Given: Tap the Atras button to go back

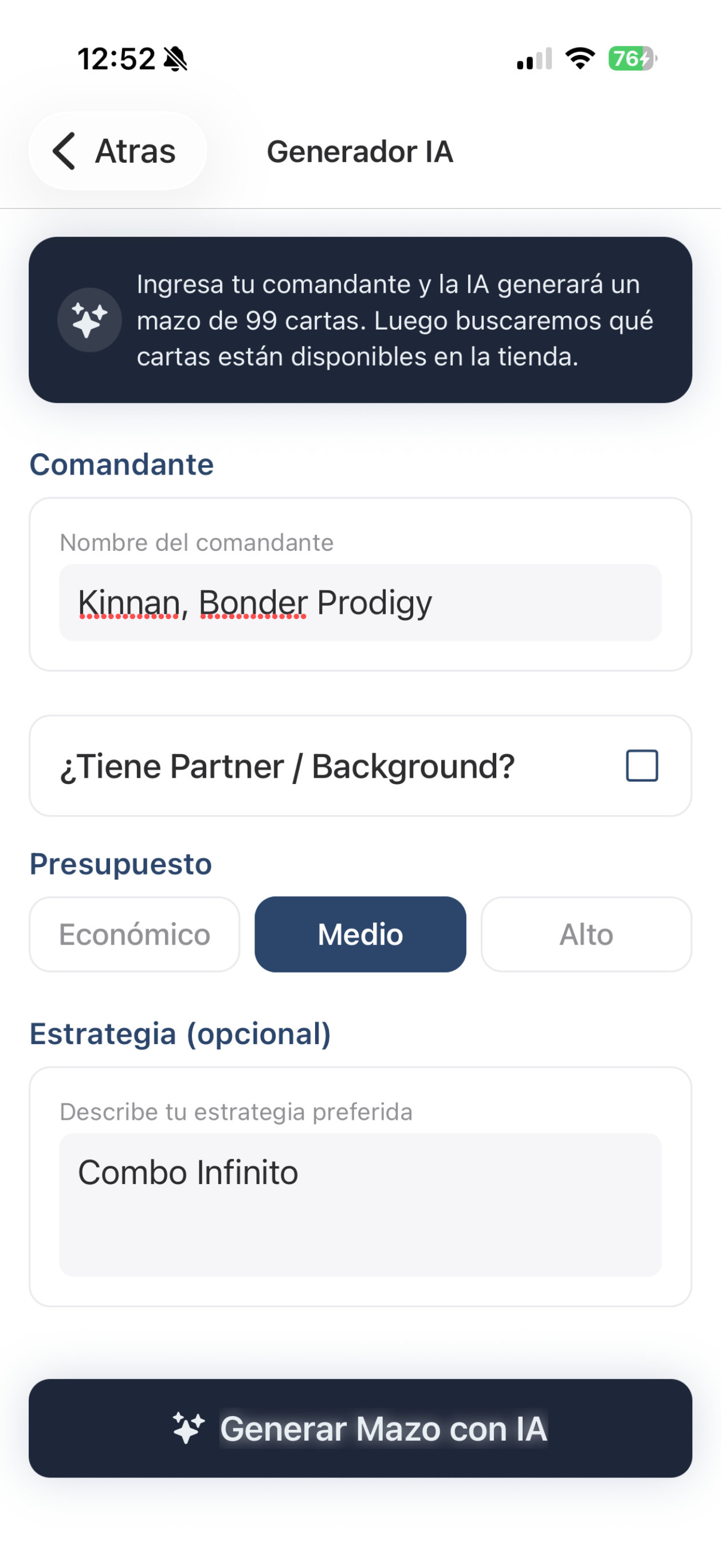Looking at the screenshot, I should (x=118, y=151).
